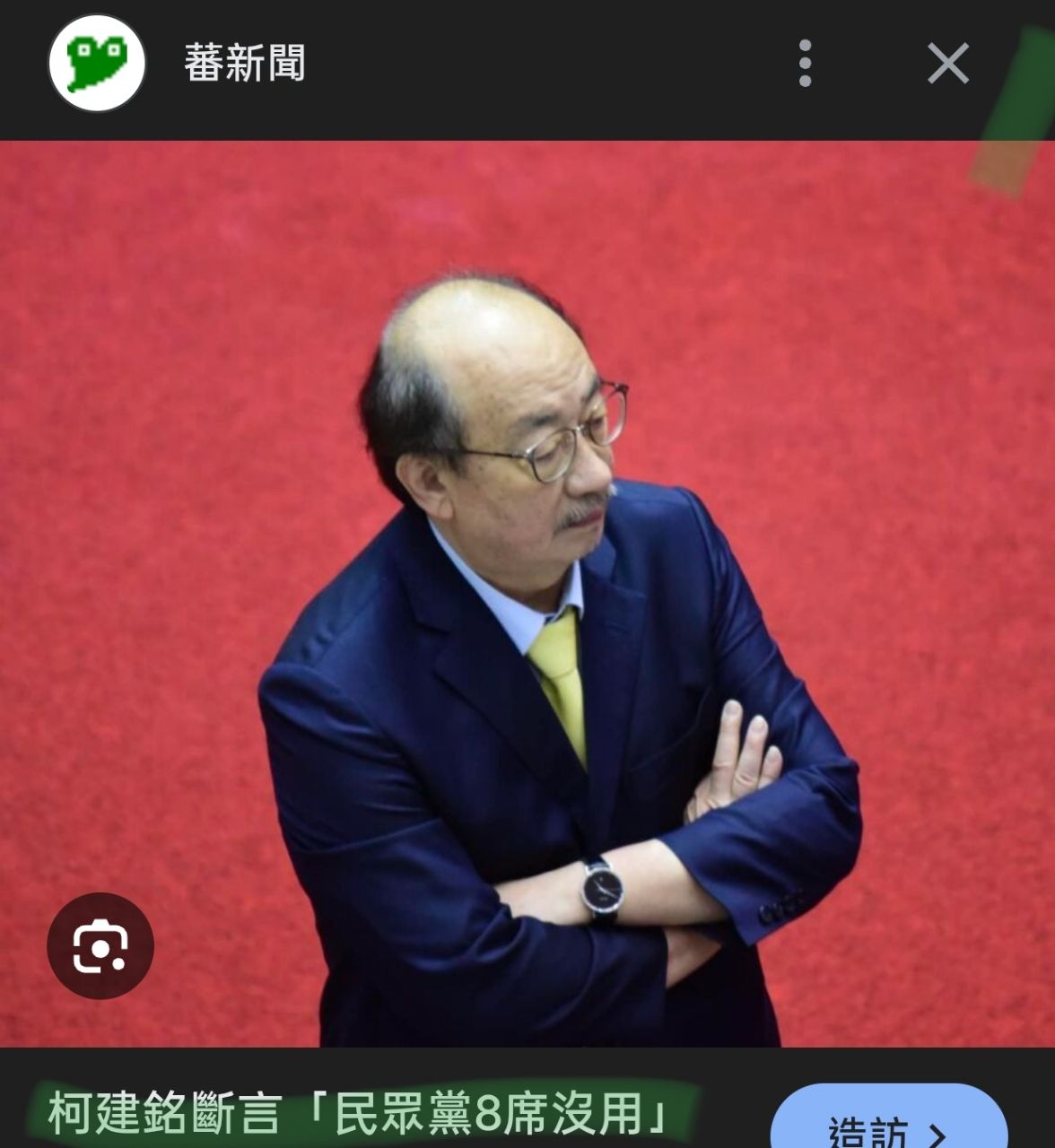Close the image viewer
Screen dimensions: 1055x1148
coord(947,64)
